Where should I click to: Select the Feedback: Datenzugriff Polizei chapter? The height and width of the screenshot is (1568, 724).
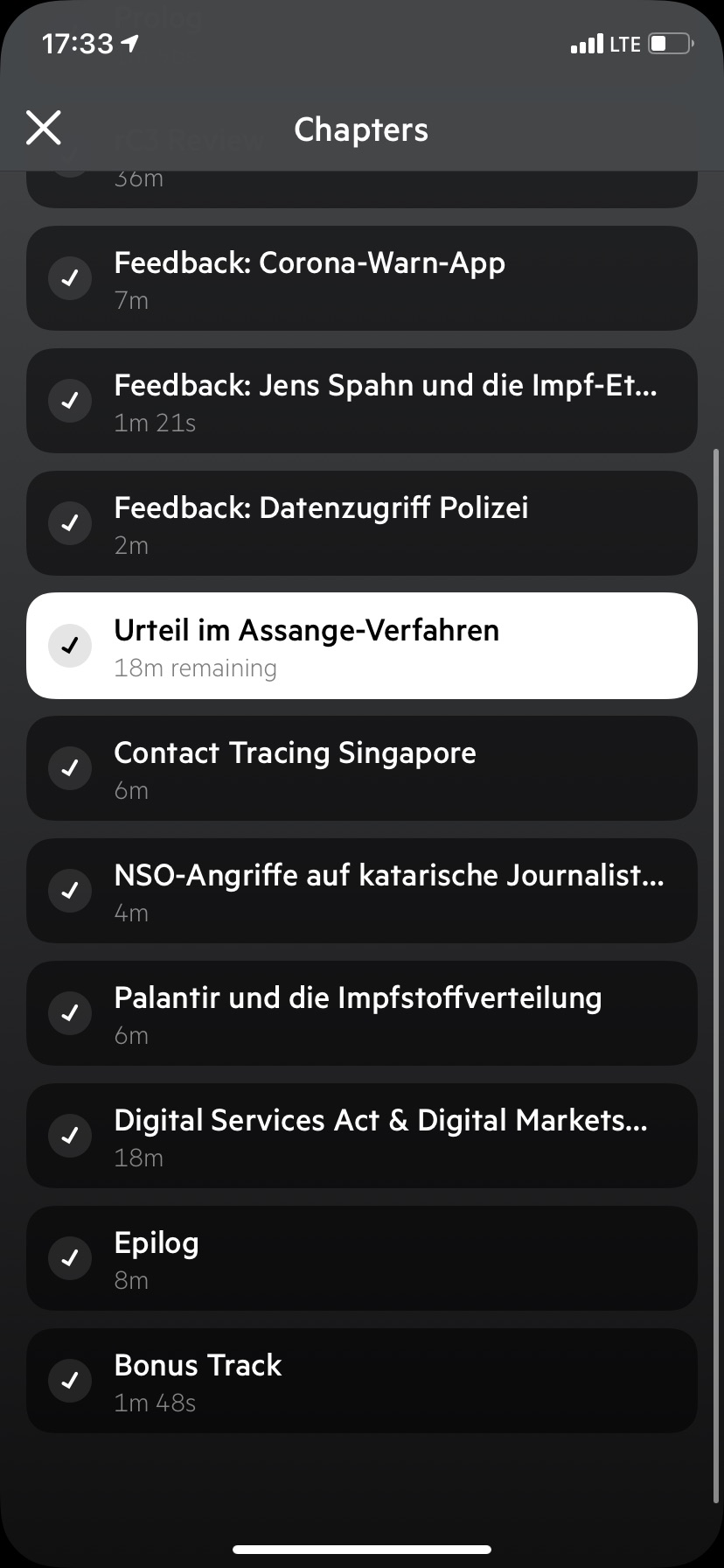coord(362,523)
